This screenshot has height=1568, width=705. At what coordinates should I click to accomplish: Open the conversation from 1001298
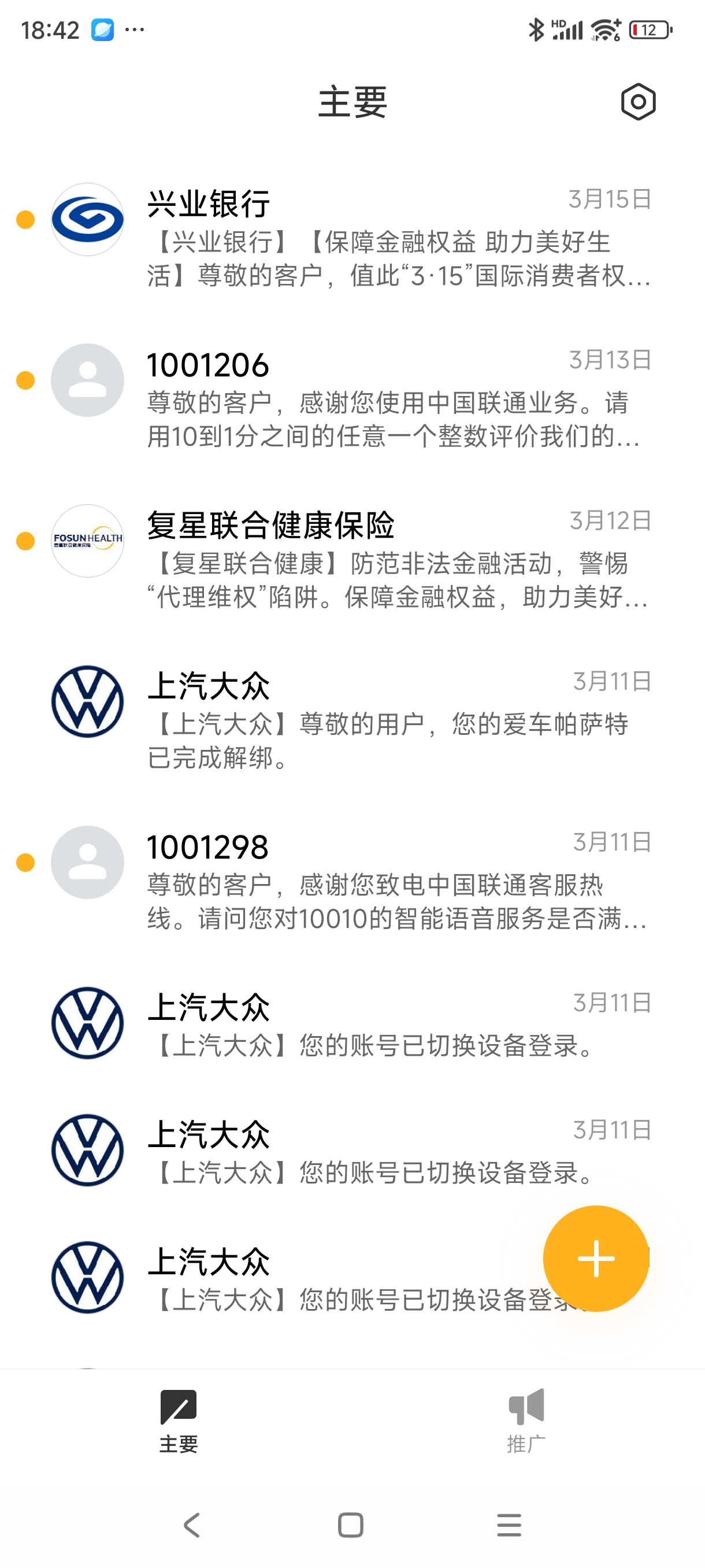point(389,881)
